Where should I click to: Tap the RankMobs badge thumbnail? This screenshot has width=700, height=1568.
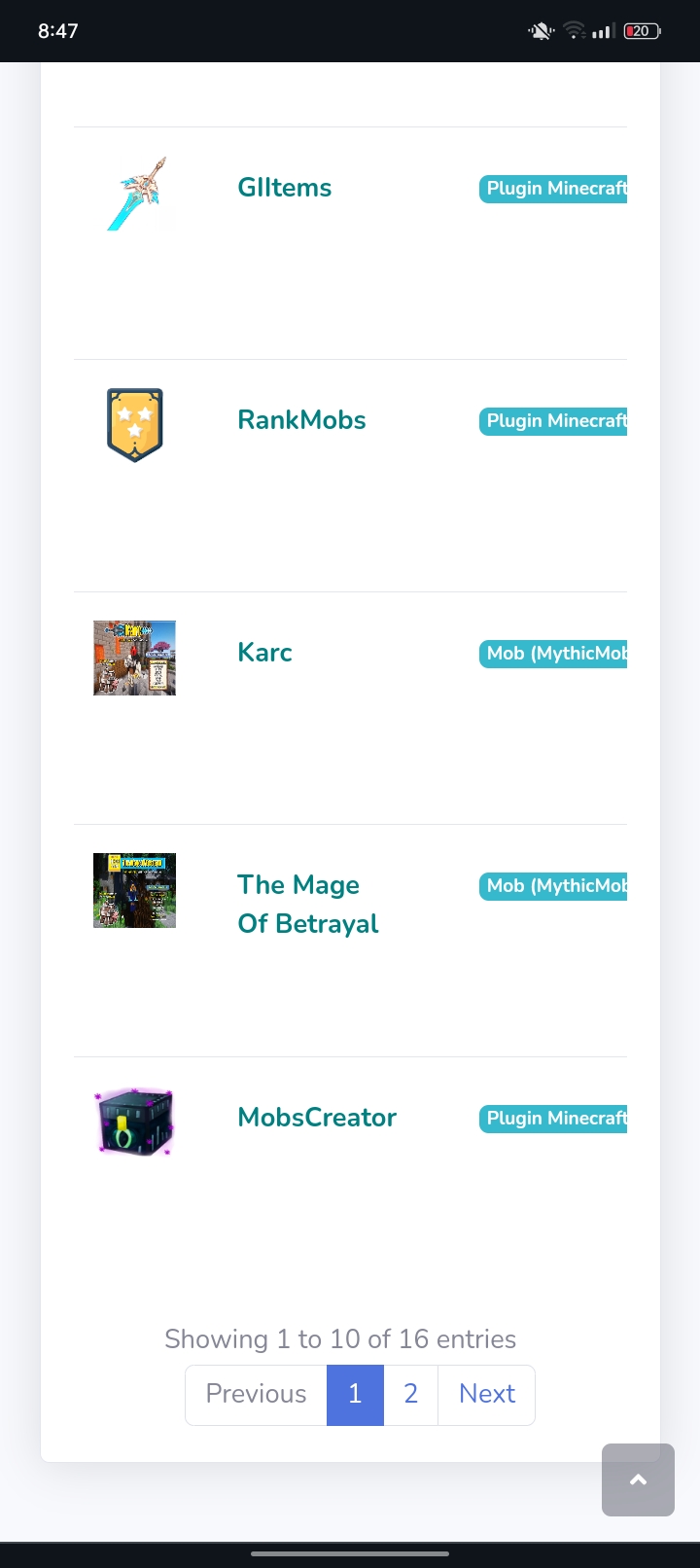click(x=134, y=425)
